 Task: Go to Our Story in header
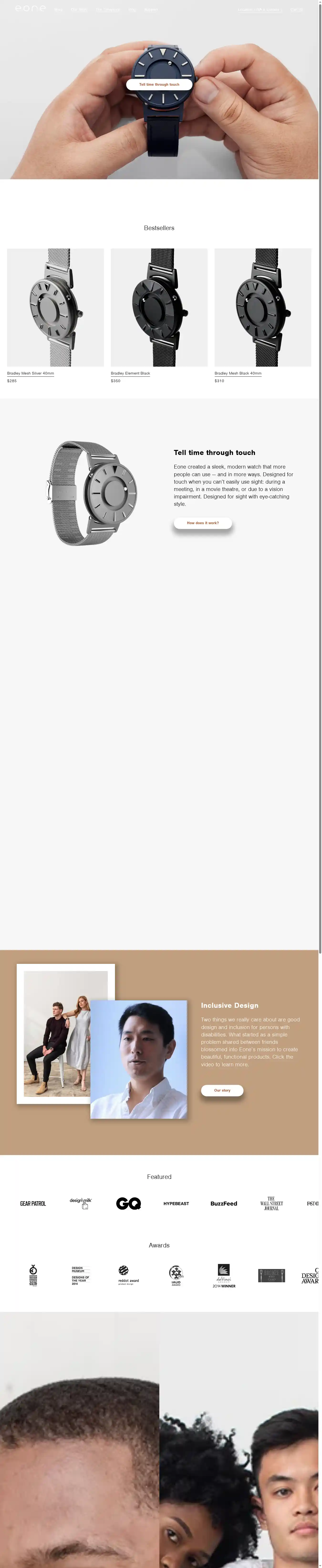click(79, 10)
